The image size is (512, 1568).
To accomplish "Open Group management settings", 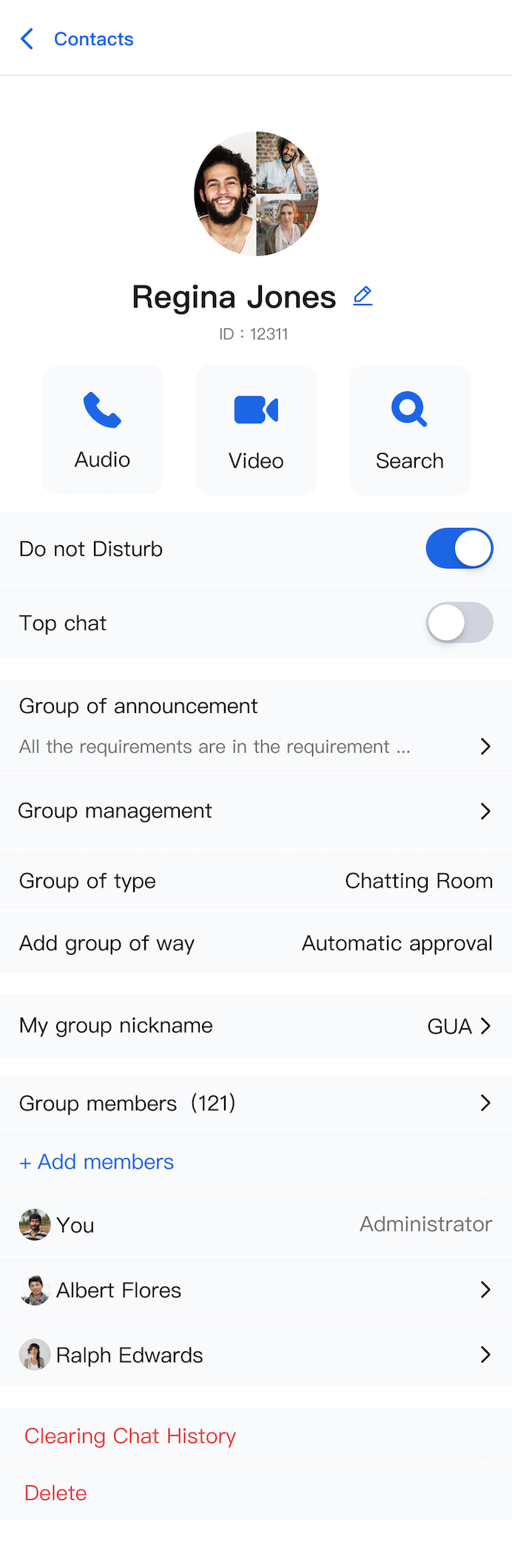I will click(256, 811).
